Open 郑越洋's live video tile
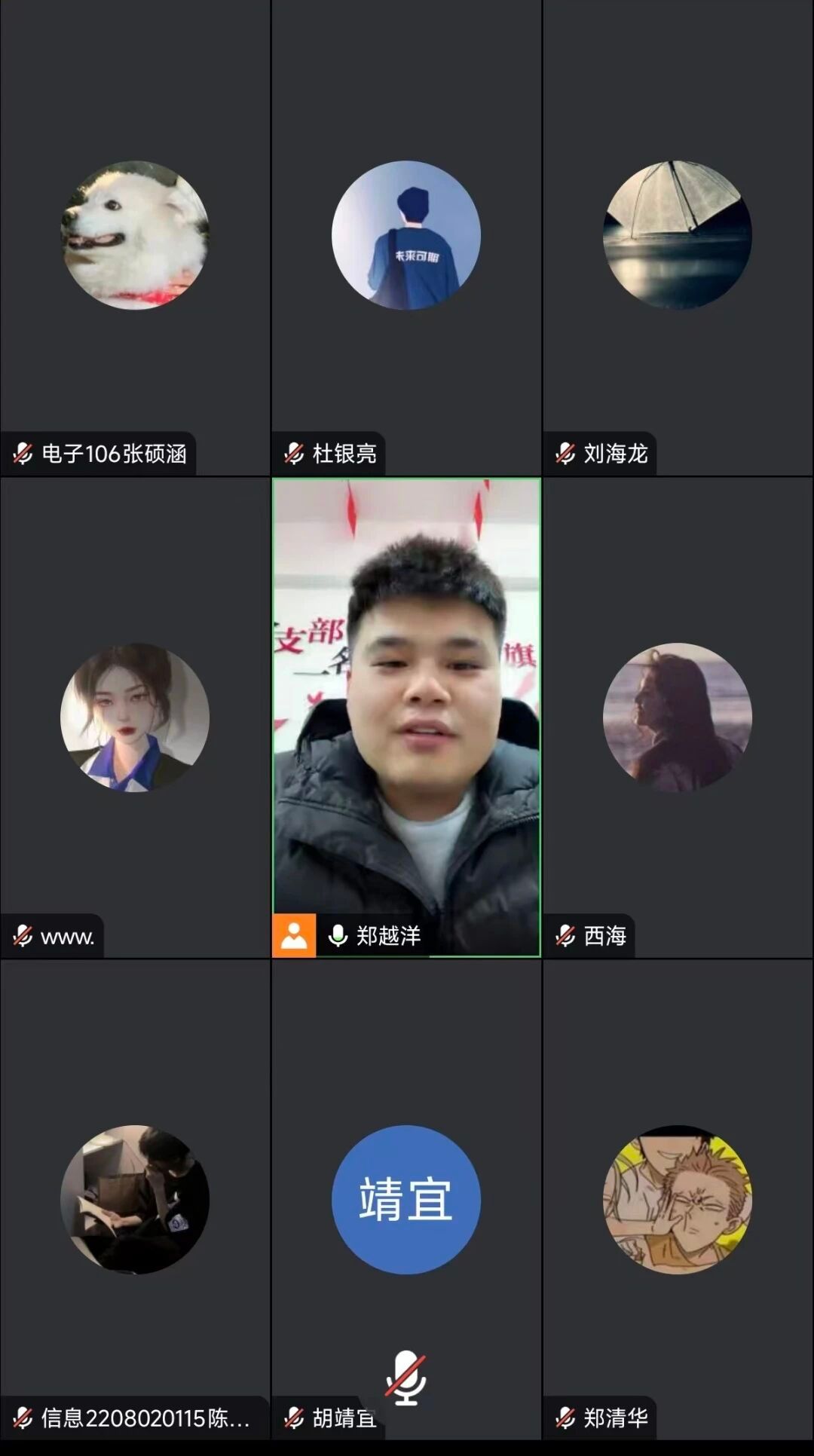Image resolution: width=814 pixels, height=1456 pixels. coord(406,716)
